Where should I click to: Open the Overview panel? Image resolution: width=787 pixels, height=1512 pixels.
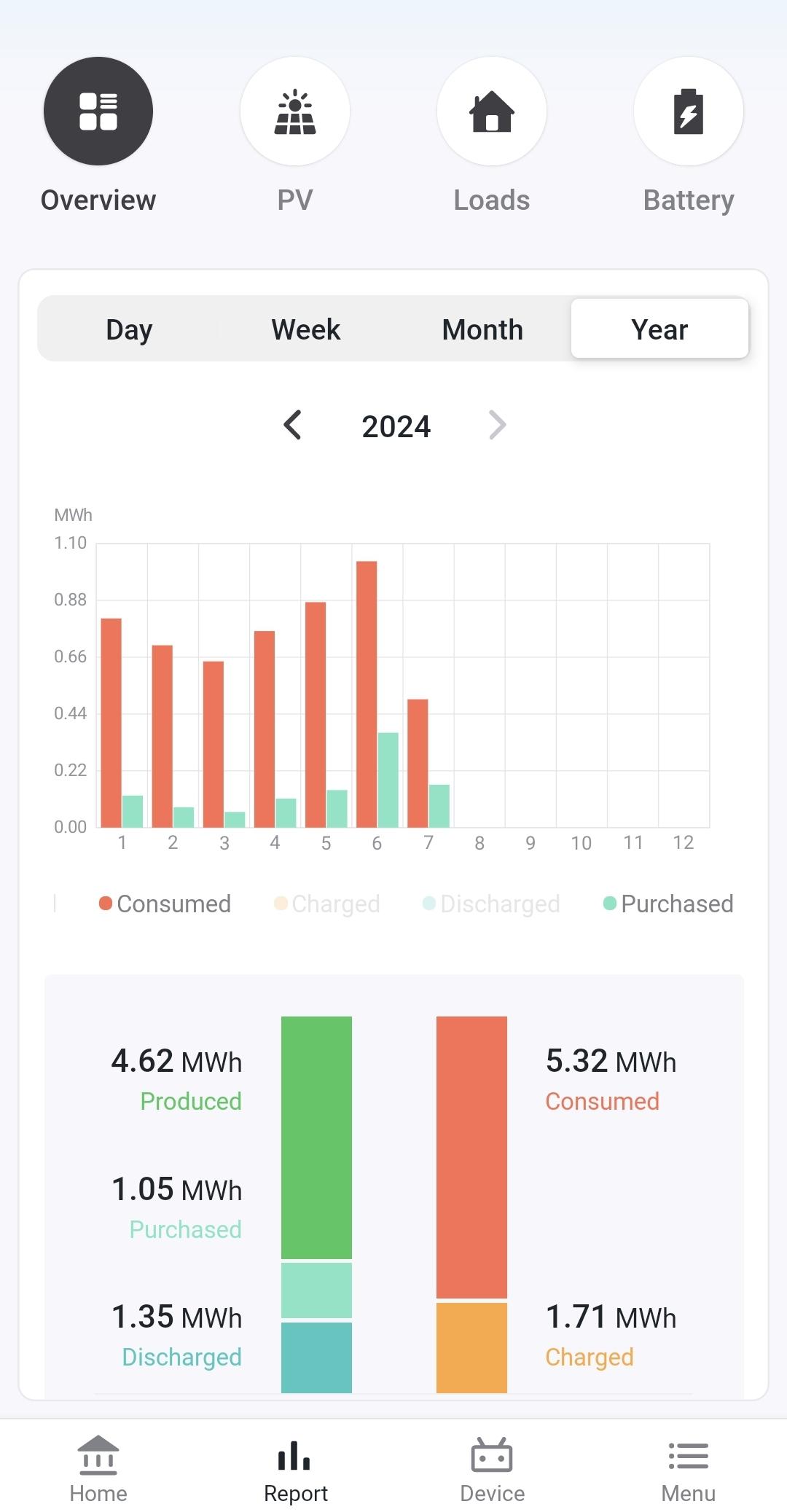click(x=98, y=111)
